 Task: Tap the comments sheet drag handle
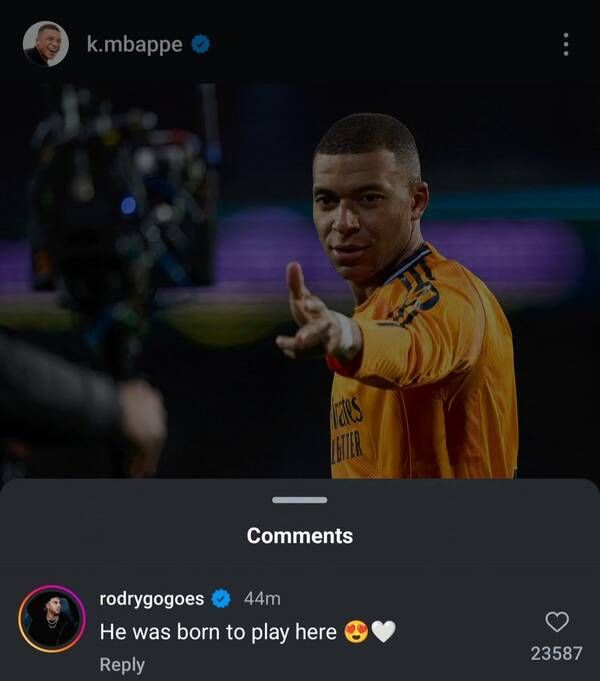[299, 500]
